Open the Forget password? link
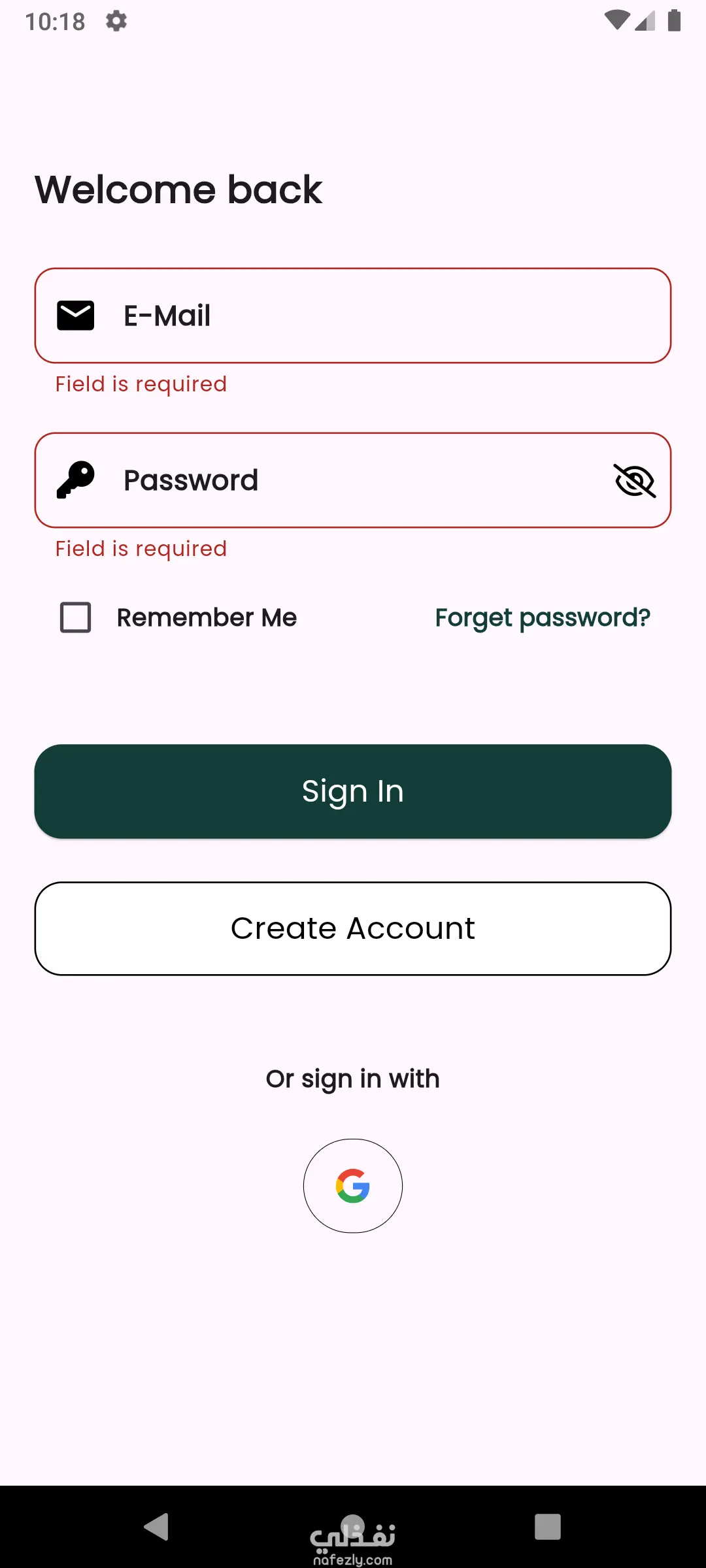This screenshot has height=1568, width=706. tap(543, 617)
